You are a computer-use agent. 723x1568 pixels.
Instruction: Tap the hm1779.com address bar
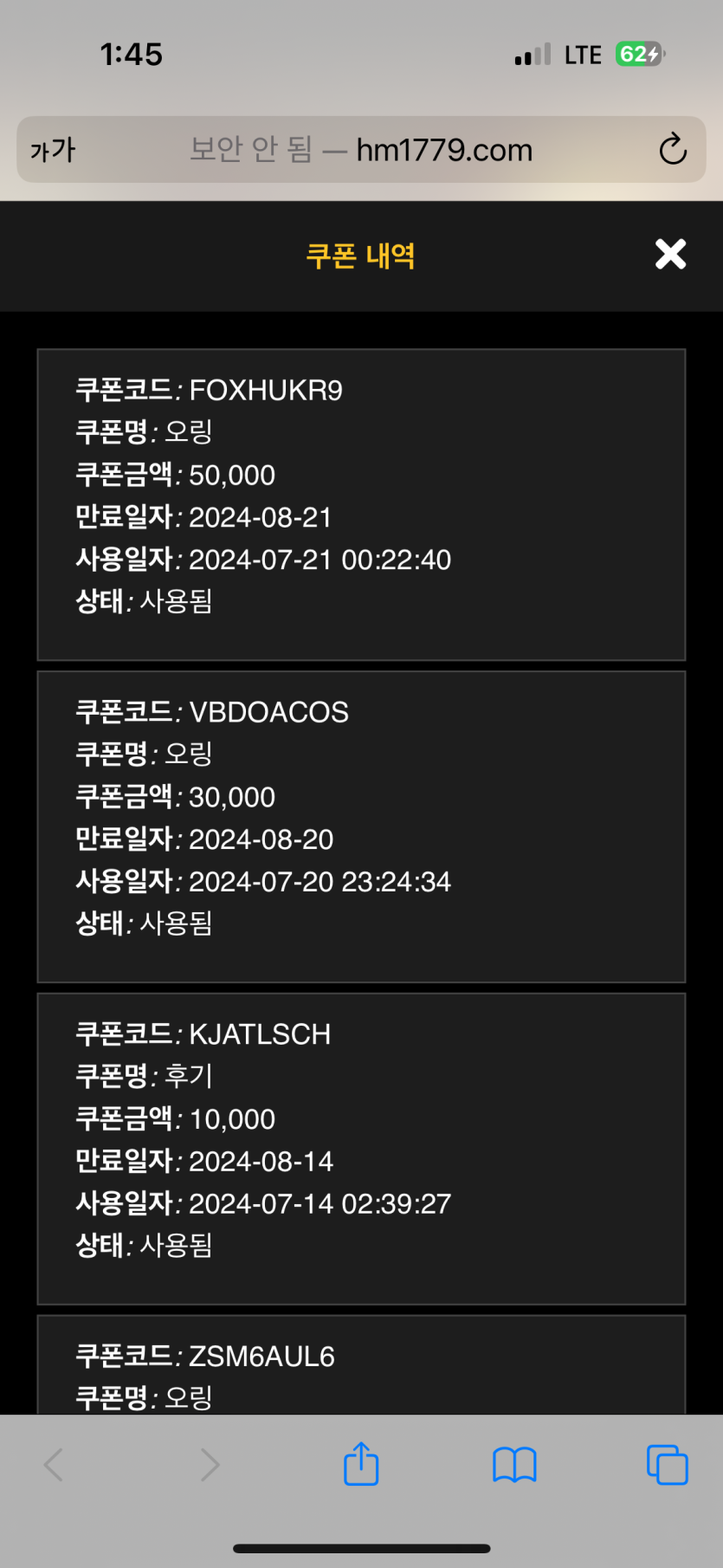[x=361, y=149]
